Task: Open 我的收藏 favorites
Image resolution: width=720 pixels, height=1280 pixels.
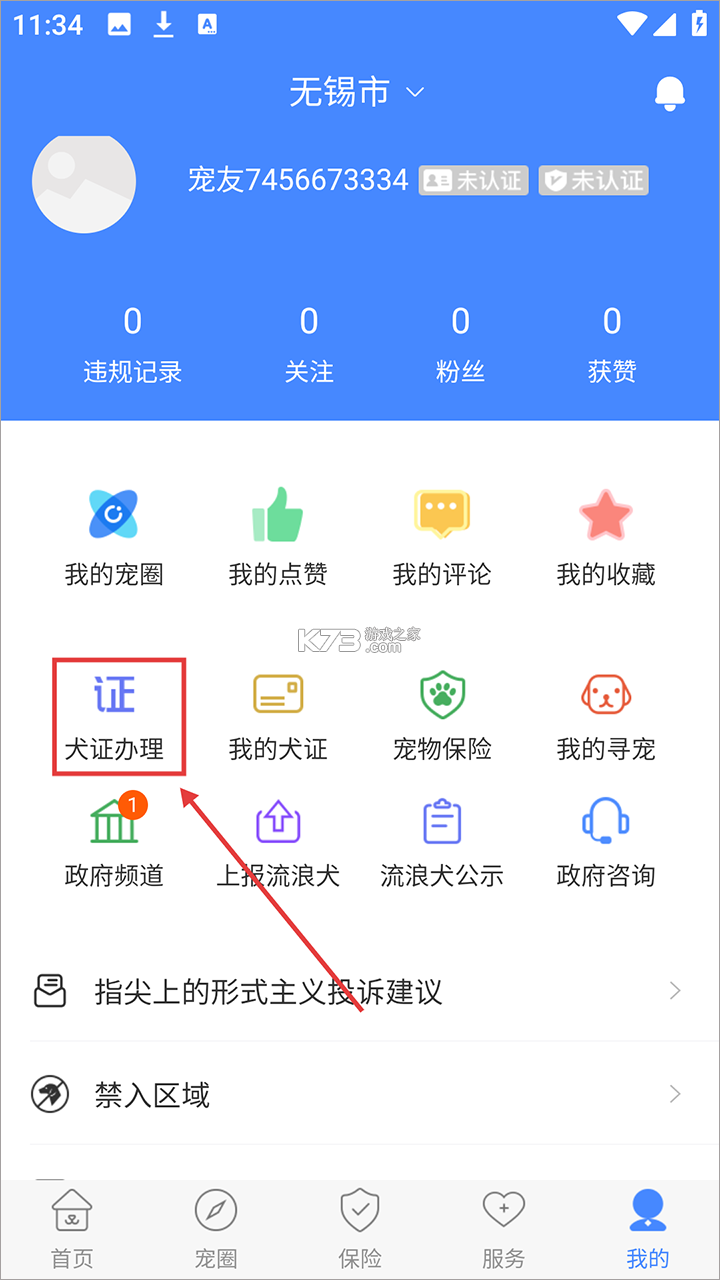Action: 604,535
